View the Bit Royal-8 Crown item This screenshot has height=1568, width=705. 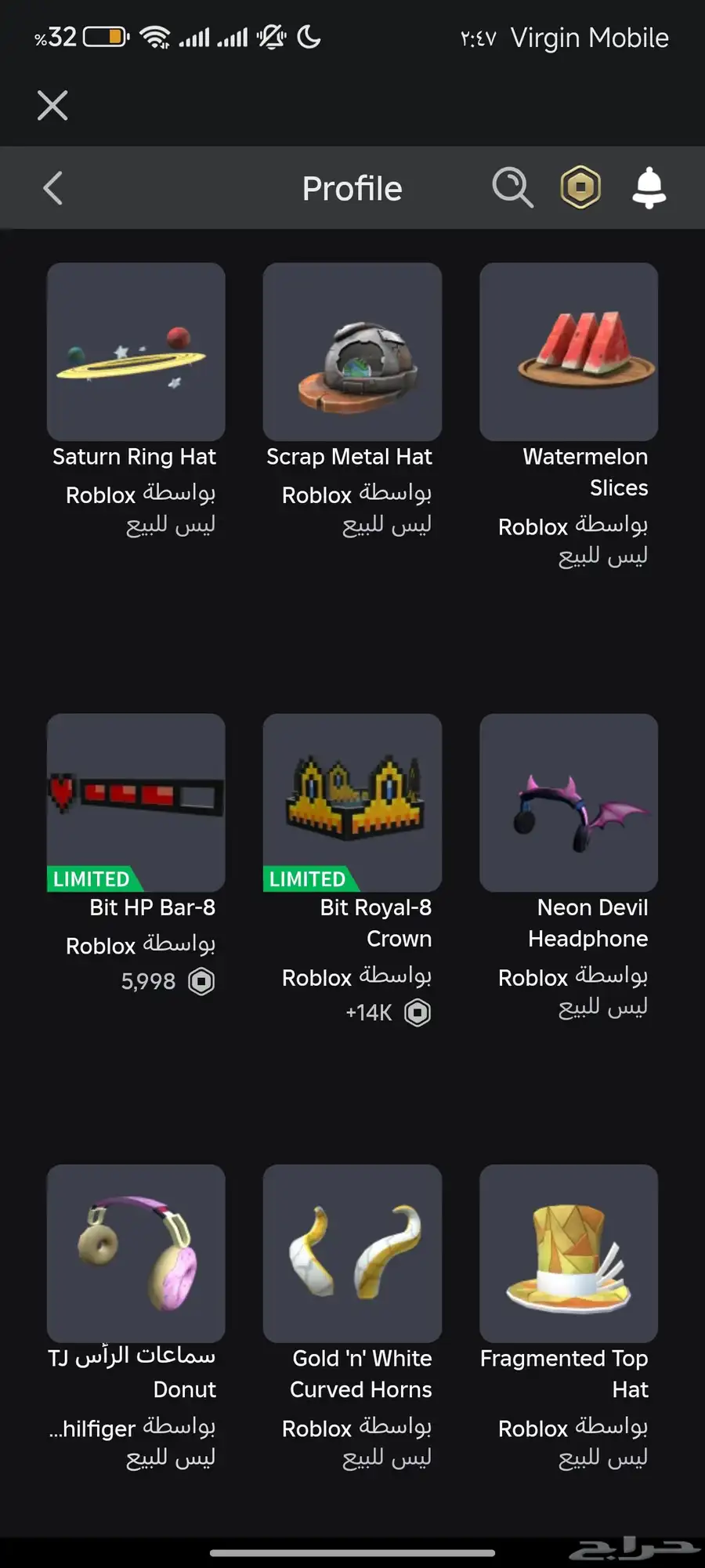pos(352,802)
